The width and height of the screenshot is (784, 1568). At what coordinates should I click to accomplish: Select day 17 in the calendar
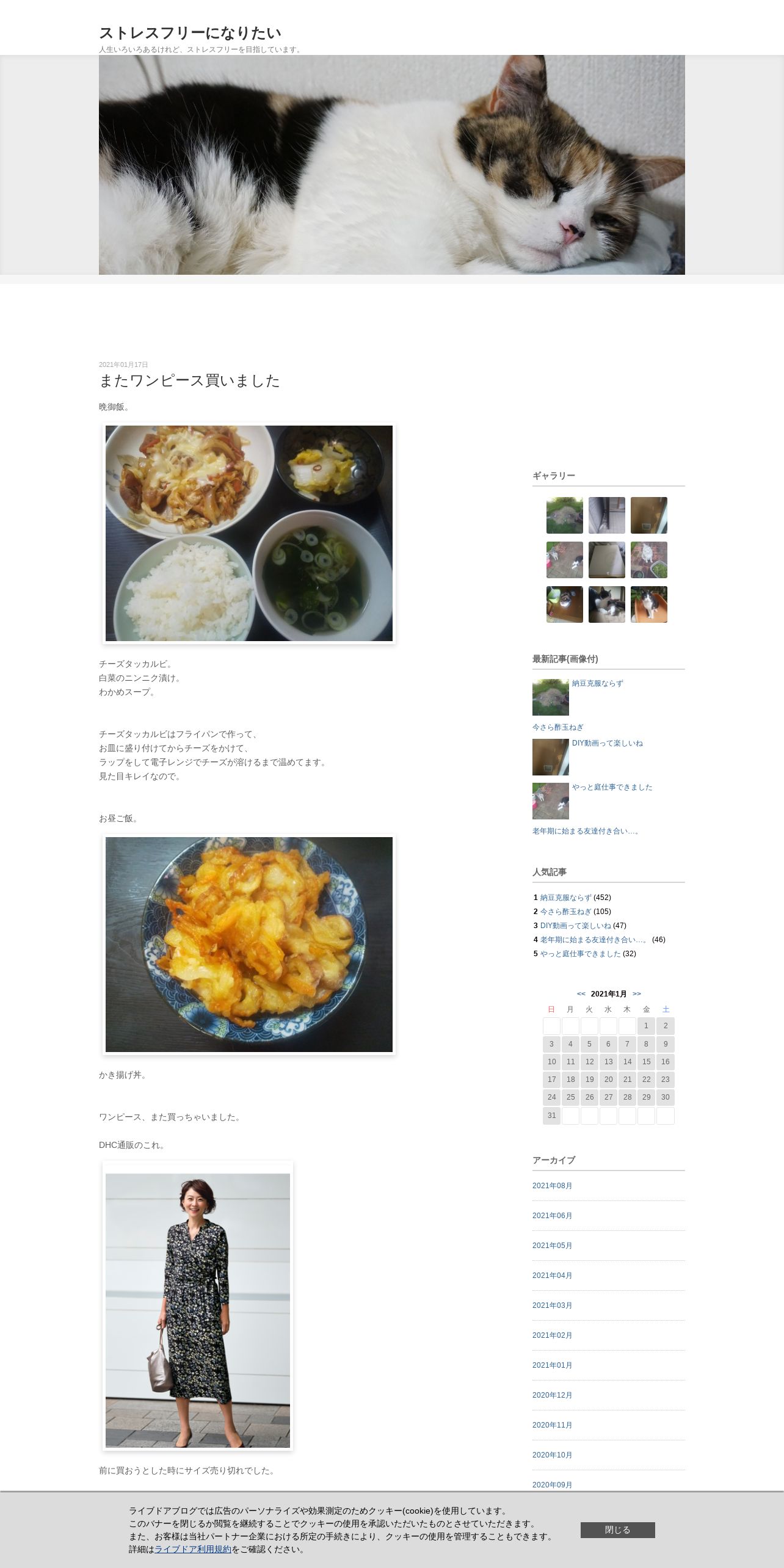(x=551, y=1080)
